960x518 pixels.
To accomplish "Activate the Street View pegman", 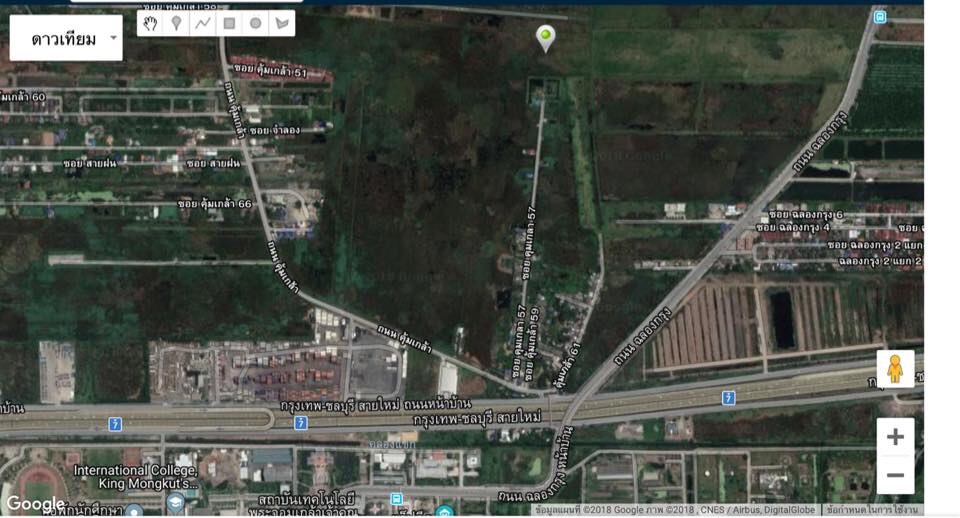I will [x=895, y=369].
